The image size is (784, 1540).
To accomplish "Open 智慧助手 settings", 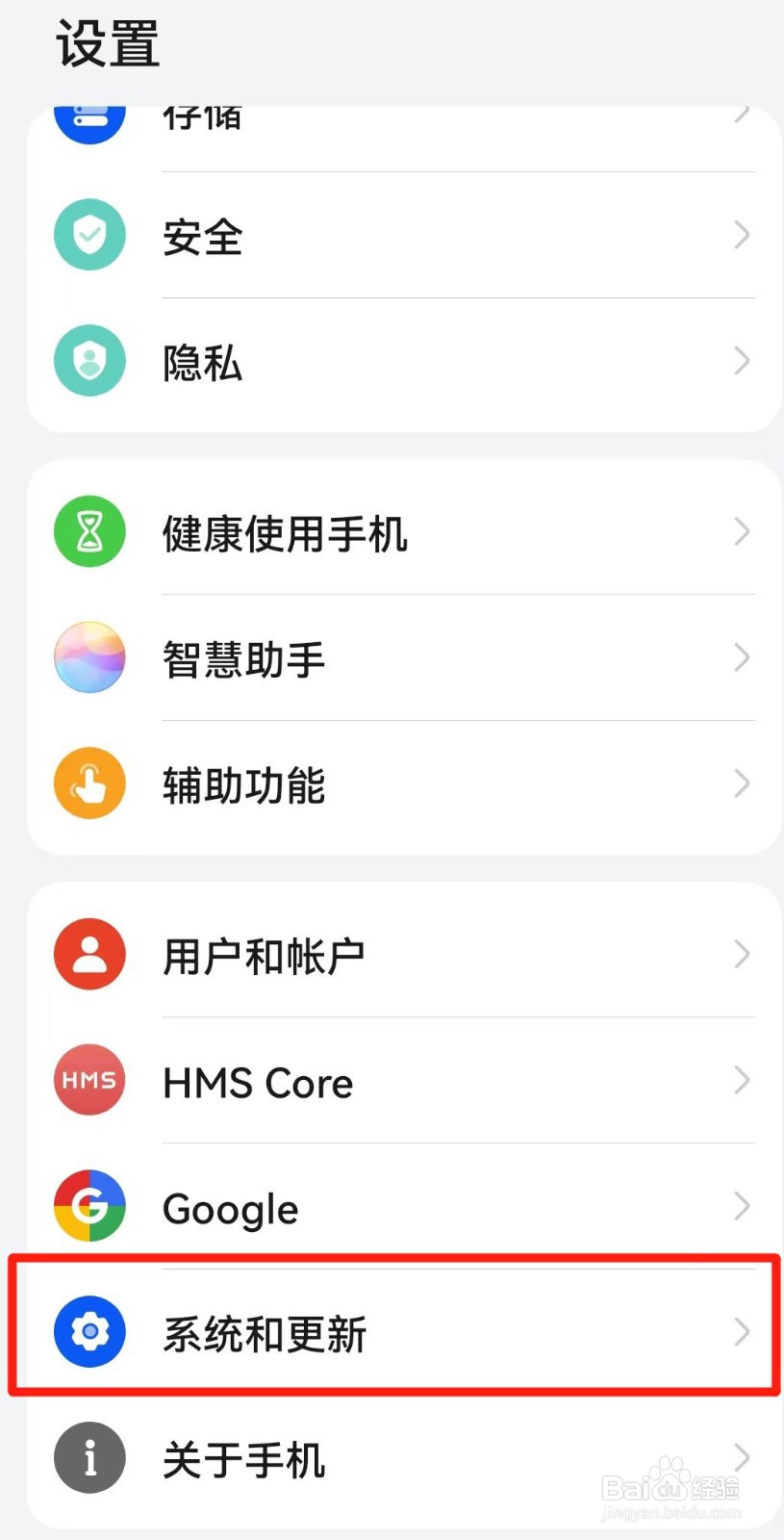I will tap(404, 658).
